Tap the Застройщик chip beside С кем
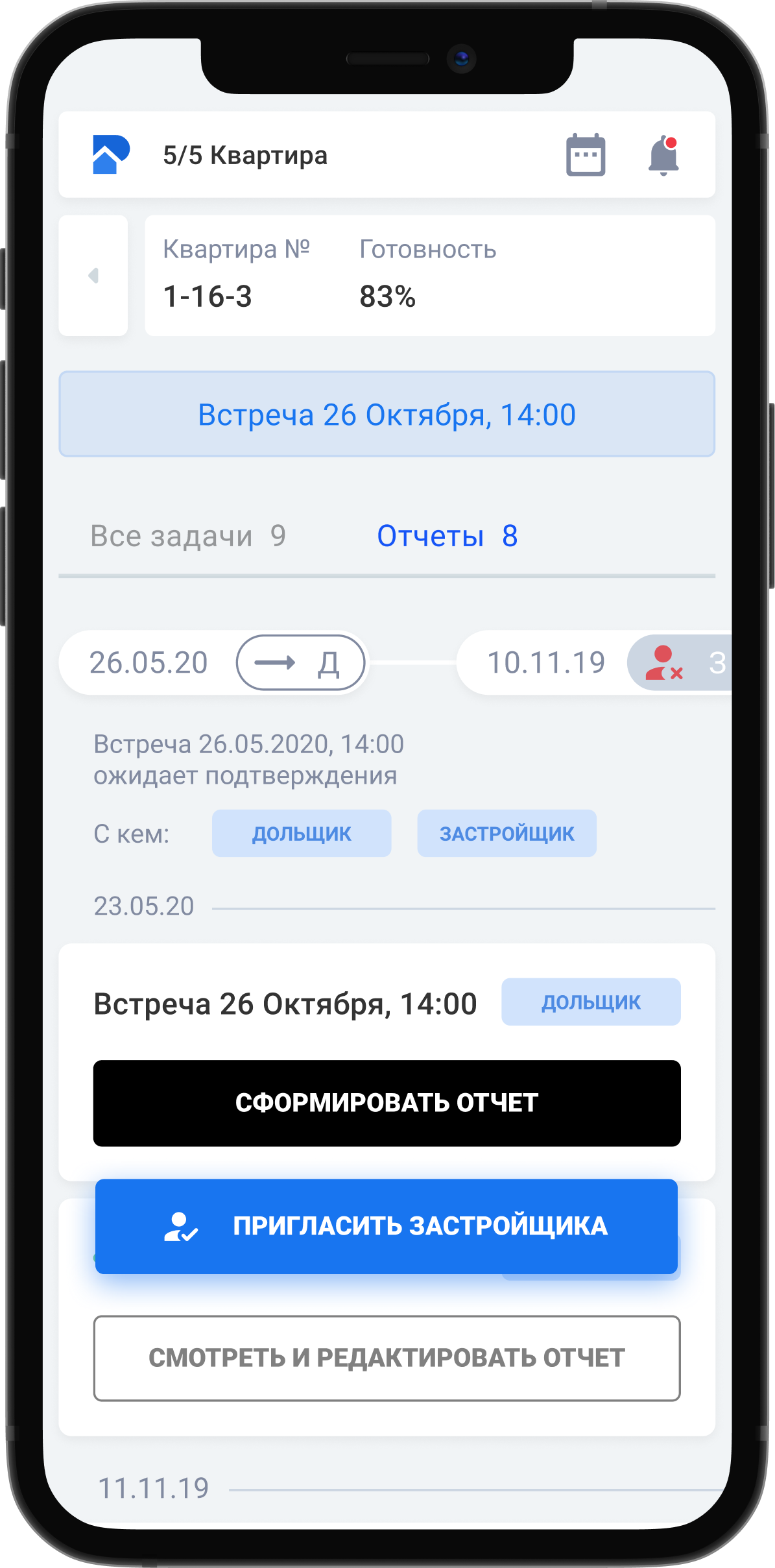775x1568 pixels. (x=507, y=834)
